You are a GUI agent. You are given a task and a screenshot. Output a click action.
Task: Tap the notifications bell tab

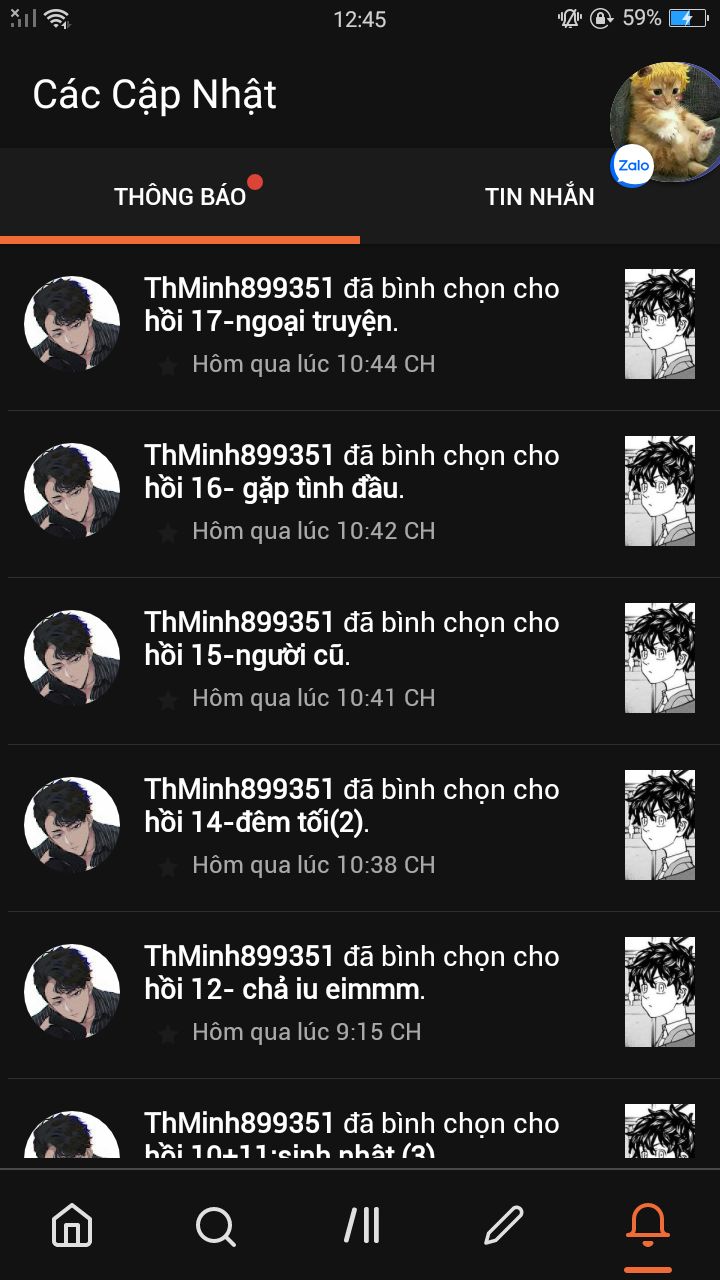[648, 1225]
